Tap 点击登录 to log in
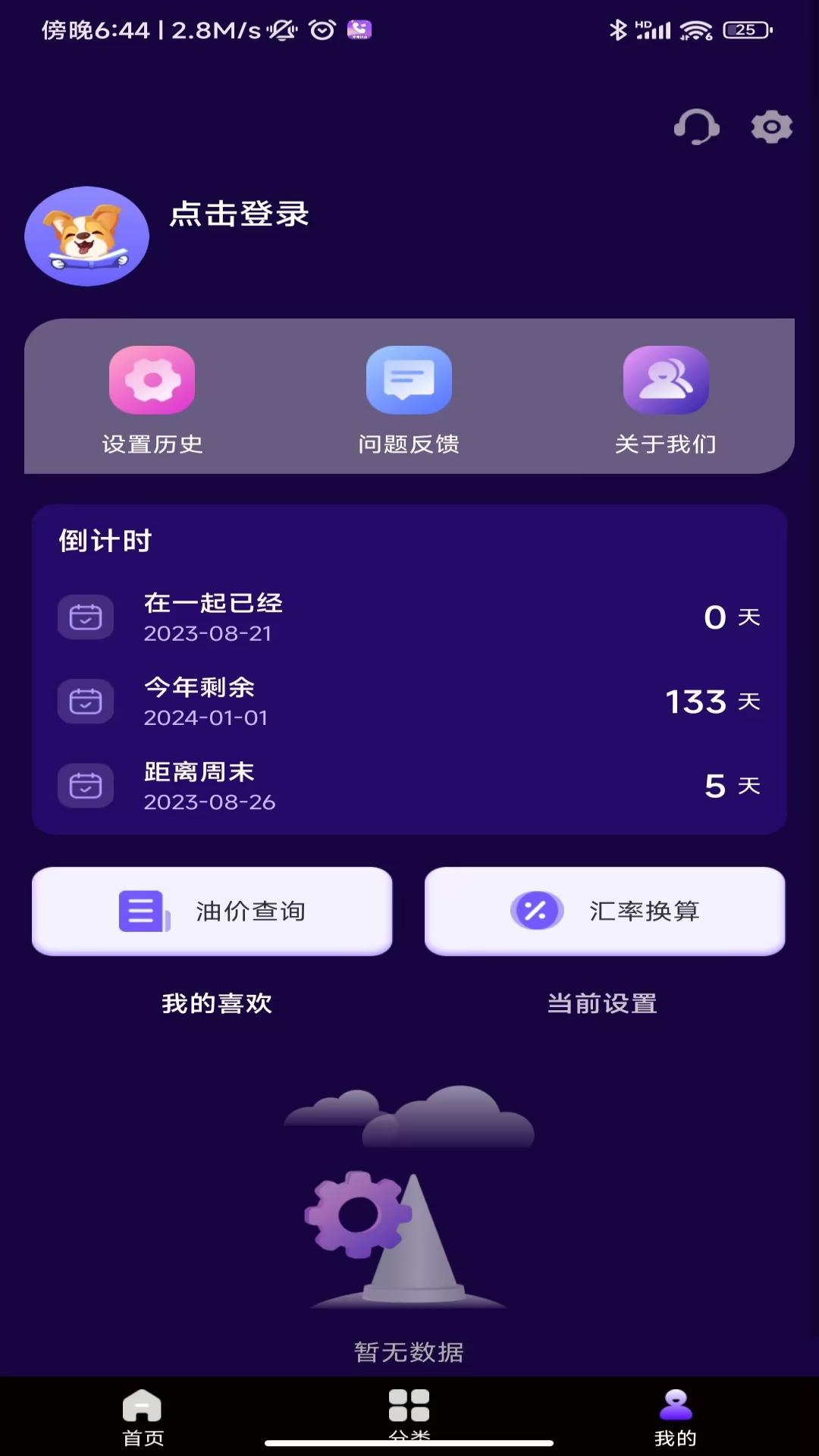The height and width of the screenshot is (1456, 819). pos(239,215)
